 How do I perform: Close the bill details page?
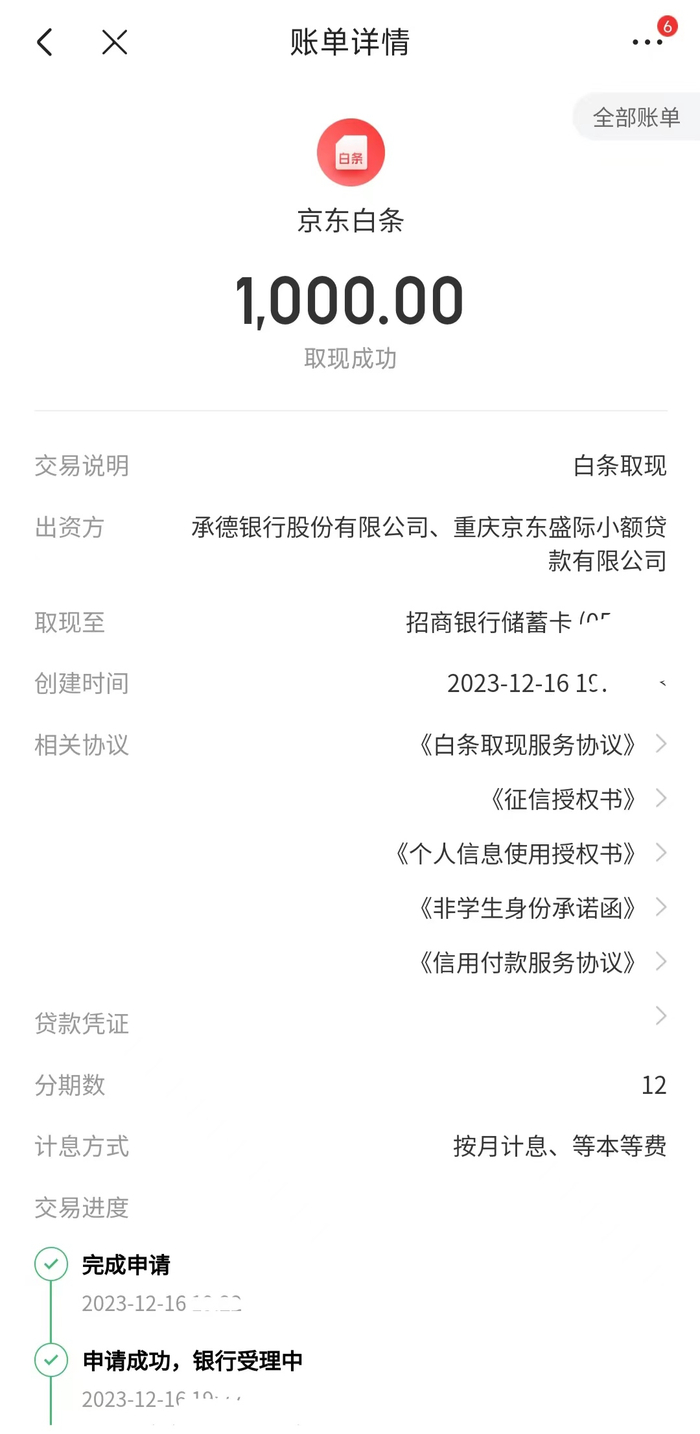pyautogui.click(x=115, y=42)
